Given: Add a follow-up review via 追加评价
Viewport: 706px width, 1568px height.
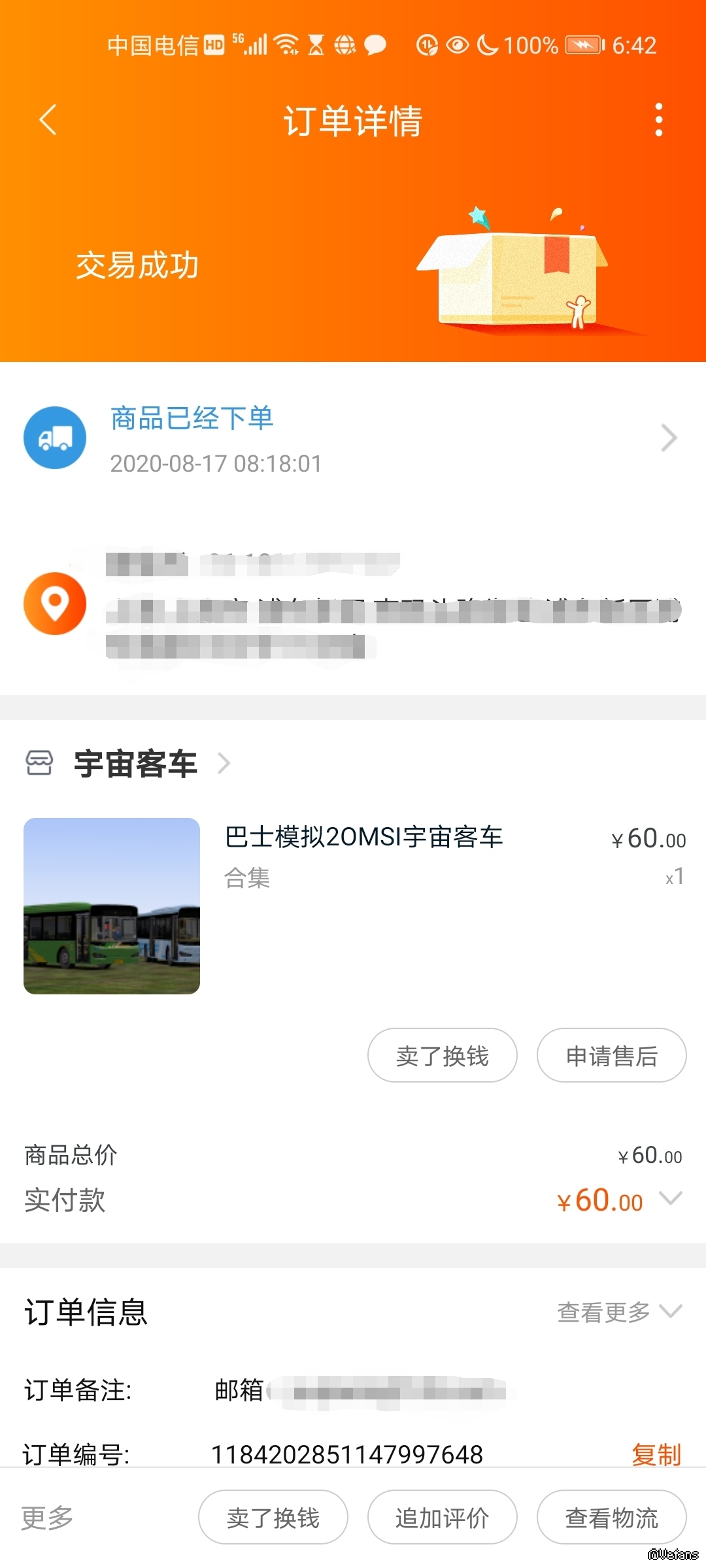Looking at the screenshot, I should coord(443,1517).
